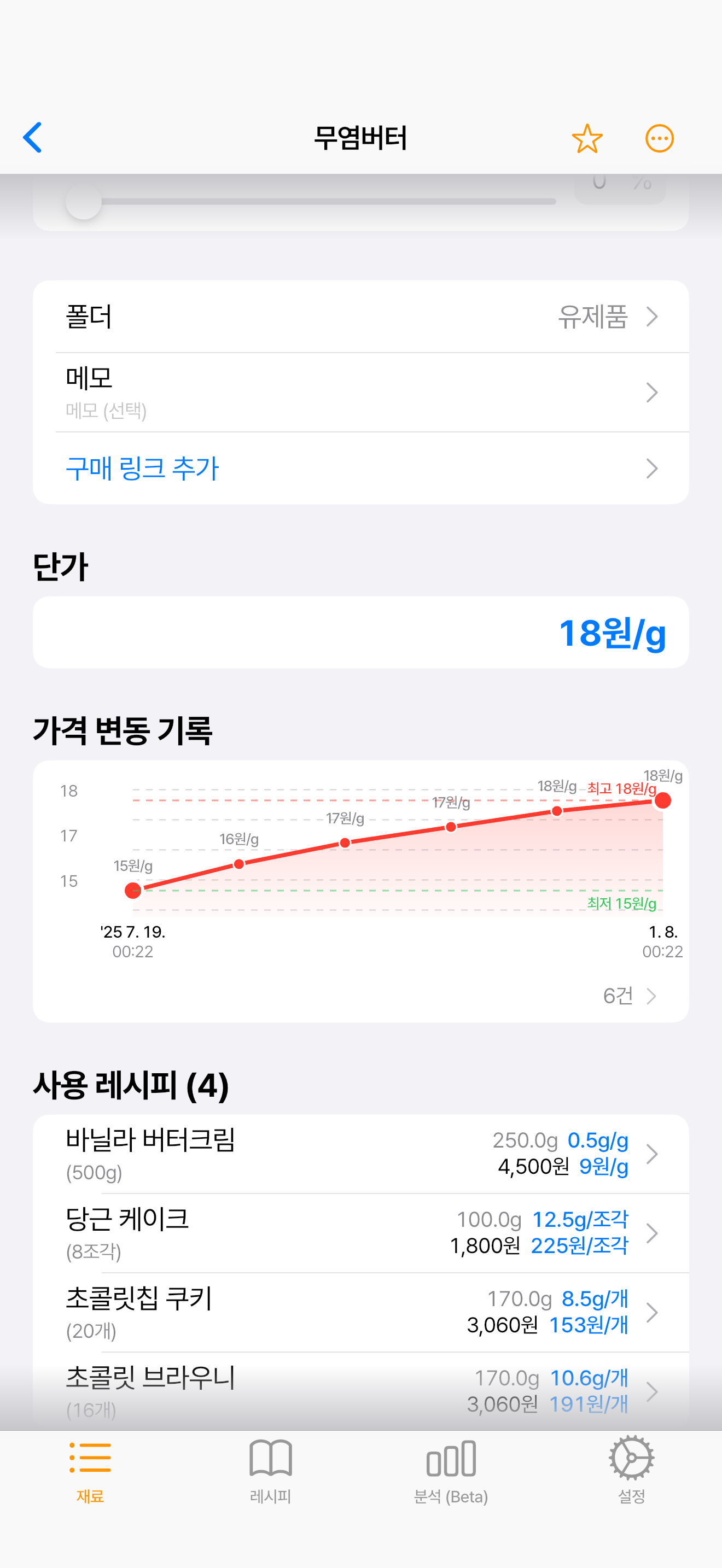
Task: Switch to the 레시피 tab
Action: [271, 1479]
